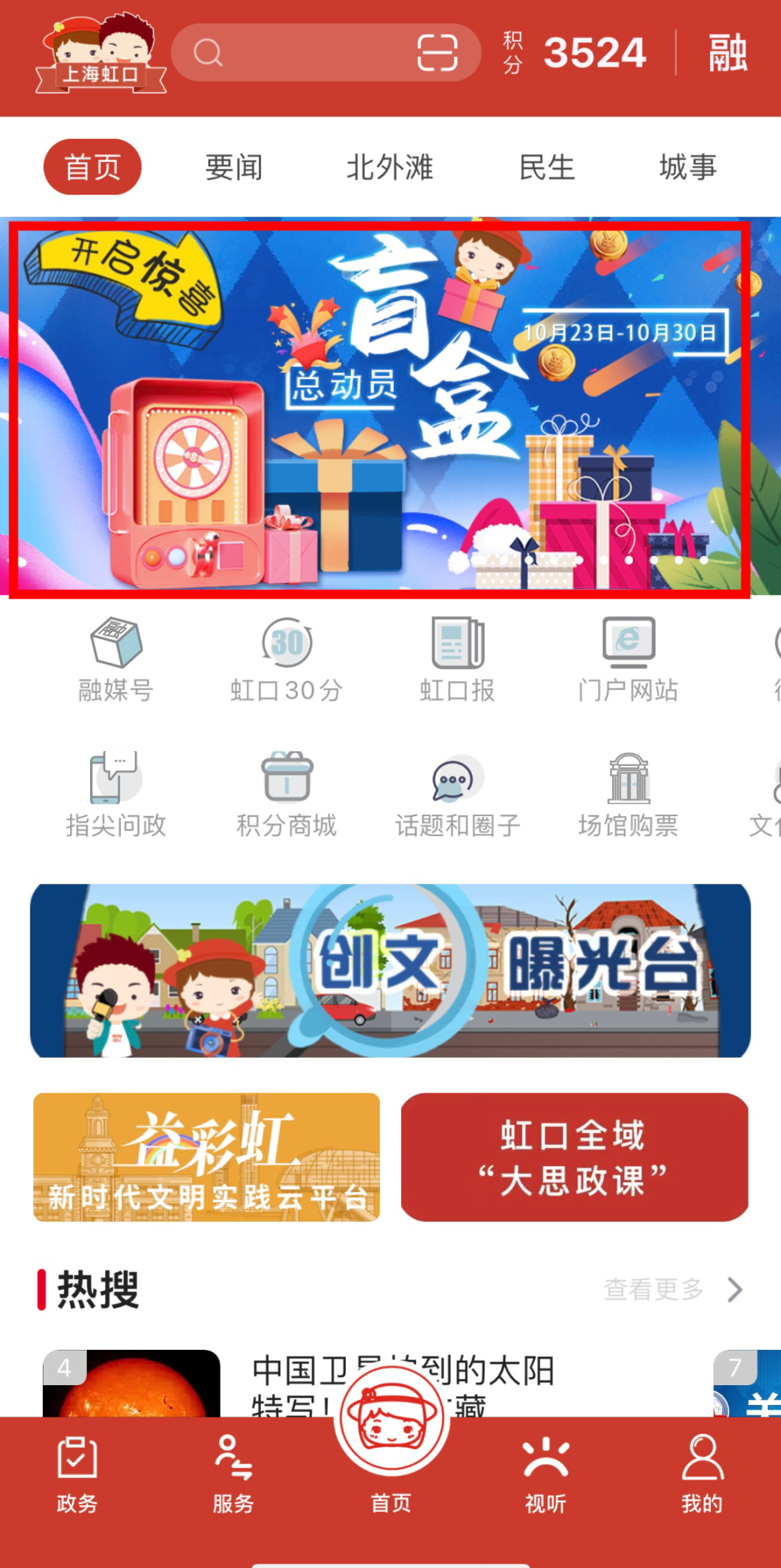The image size is (781, 1568).
Task: Open the 虹口全域"大思政课" card
Action: tap(574, 1157)
